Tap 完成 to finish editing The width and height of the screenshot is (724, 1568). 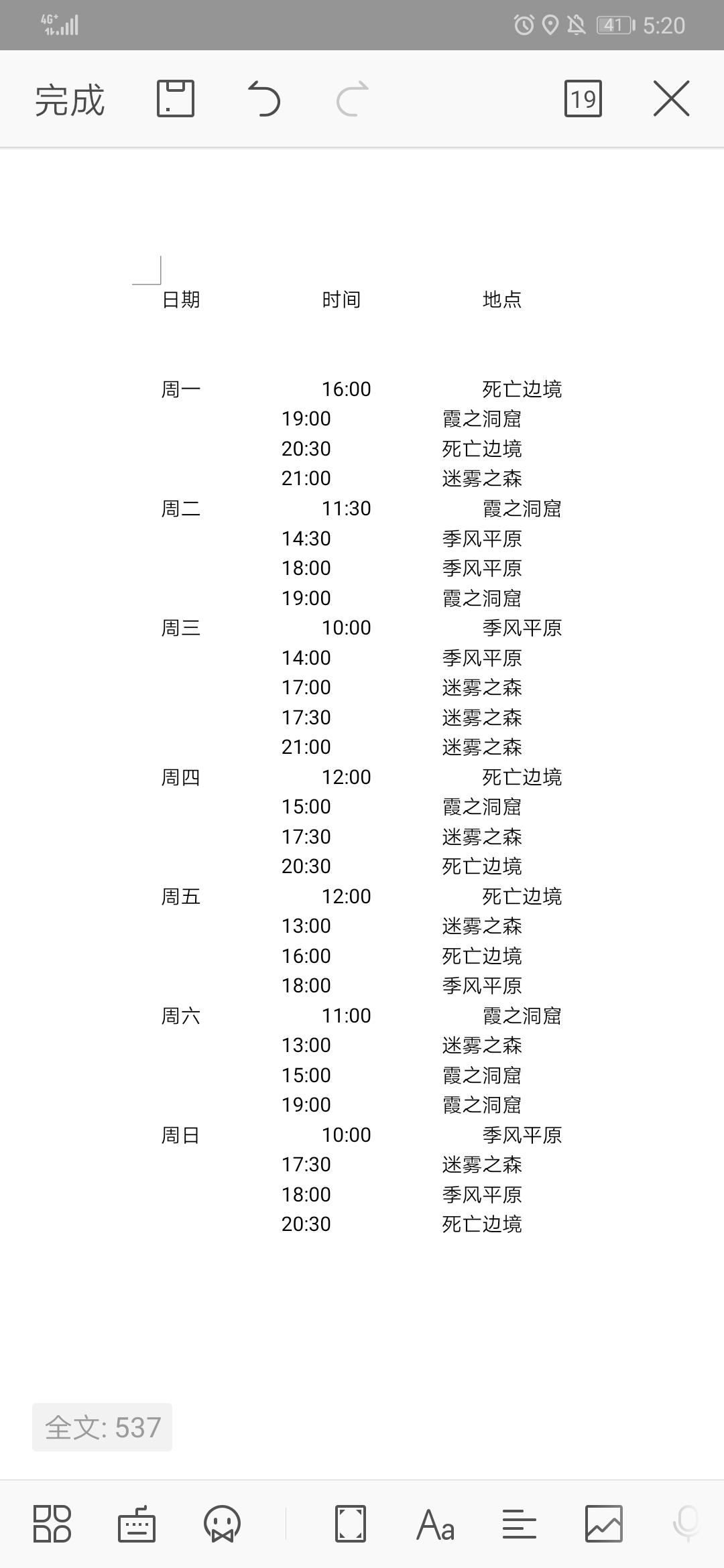click(70, 100)
